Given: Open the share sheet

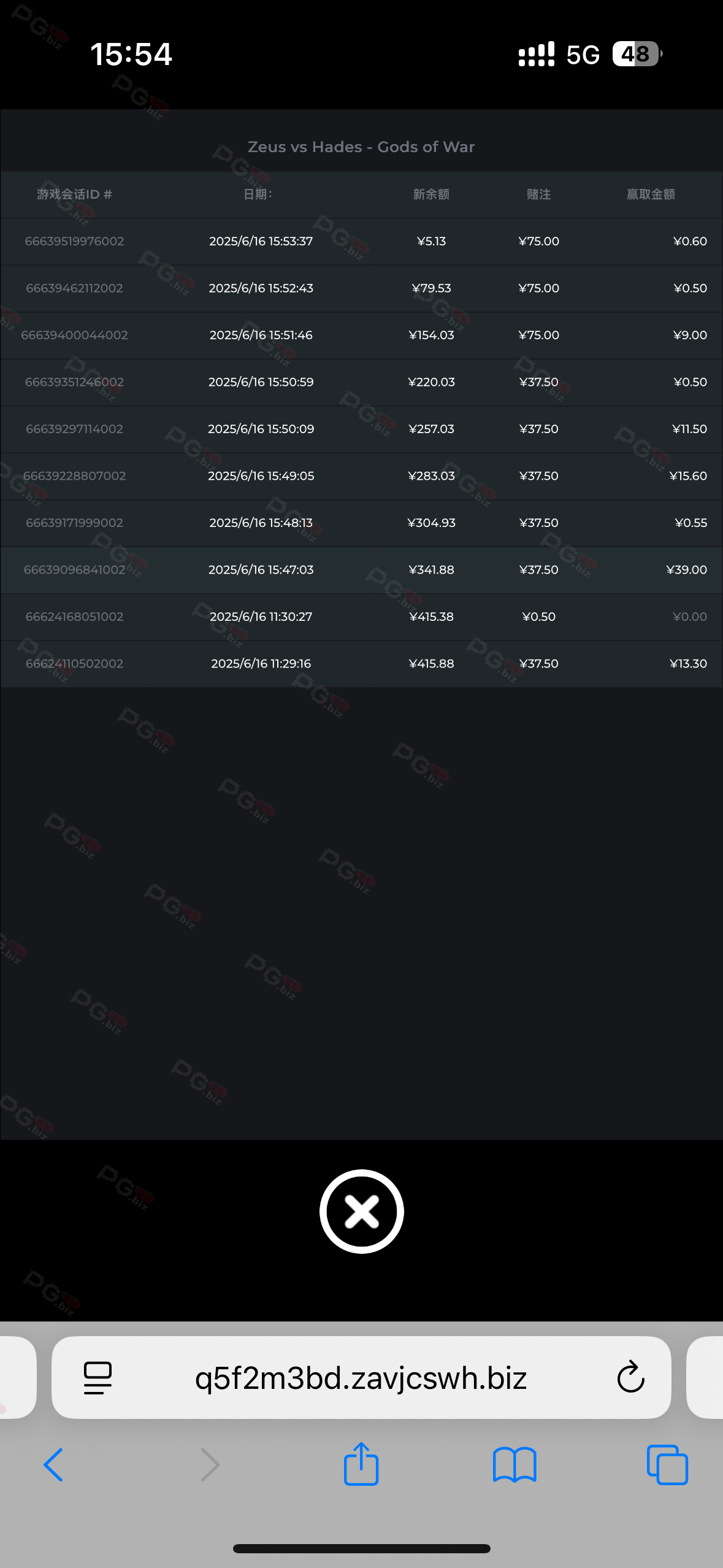Looking at the screenshot, I should [x=361, y=1464].
